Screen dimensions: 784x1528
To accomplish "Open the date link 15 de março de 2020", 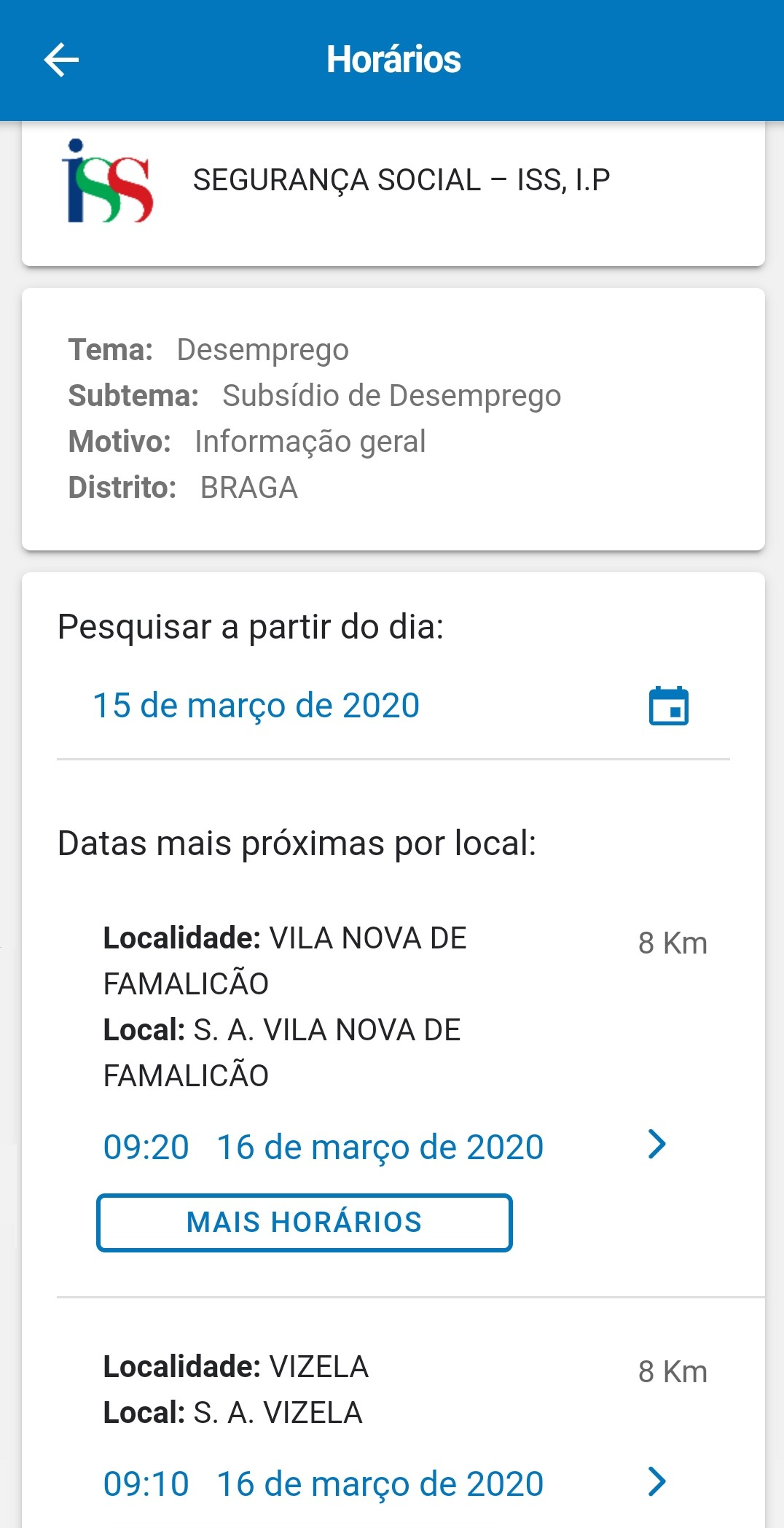I will [x=256, y=705].
